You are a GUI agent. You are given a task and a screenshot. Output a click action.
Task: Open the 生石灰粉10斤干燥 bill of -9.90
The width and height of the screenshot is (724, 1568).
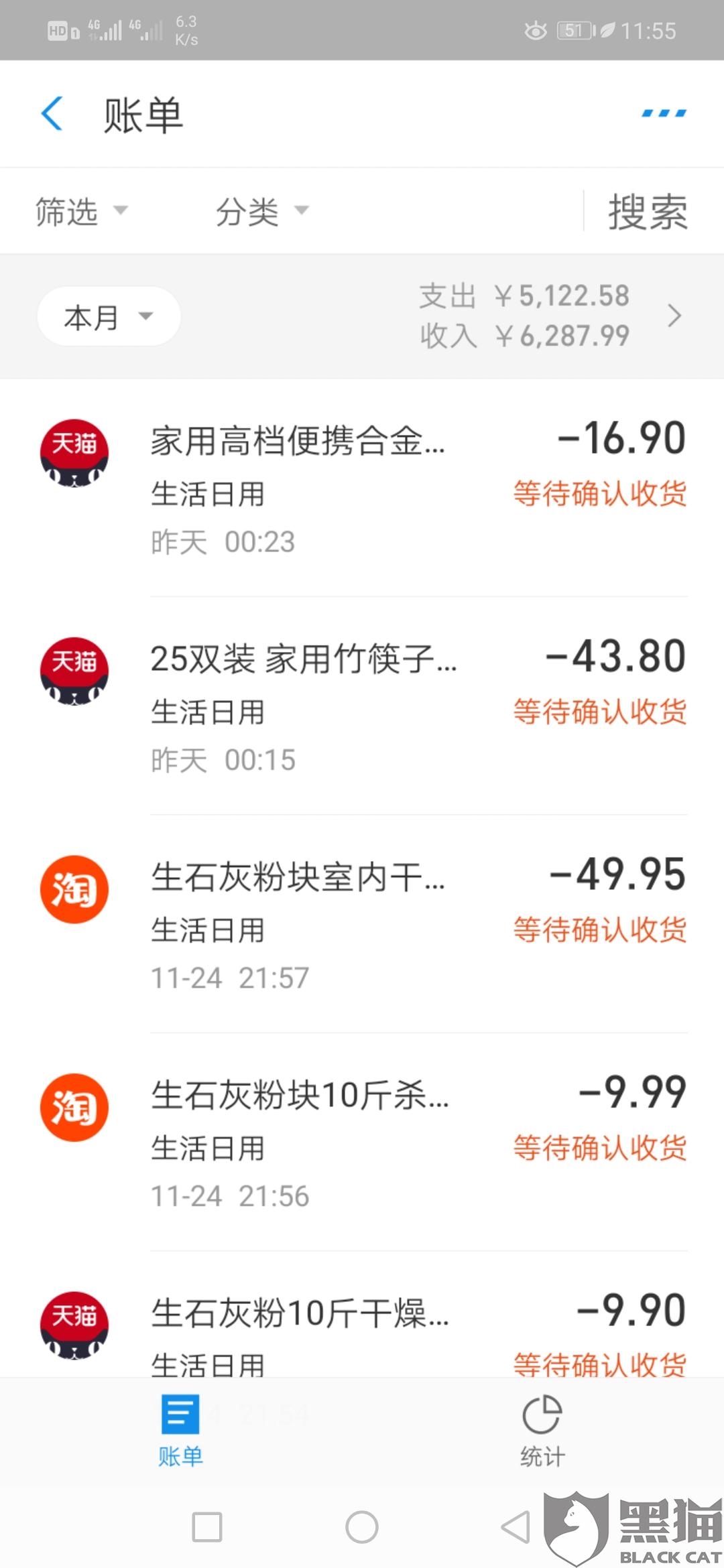[x=362, y=1327]
